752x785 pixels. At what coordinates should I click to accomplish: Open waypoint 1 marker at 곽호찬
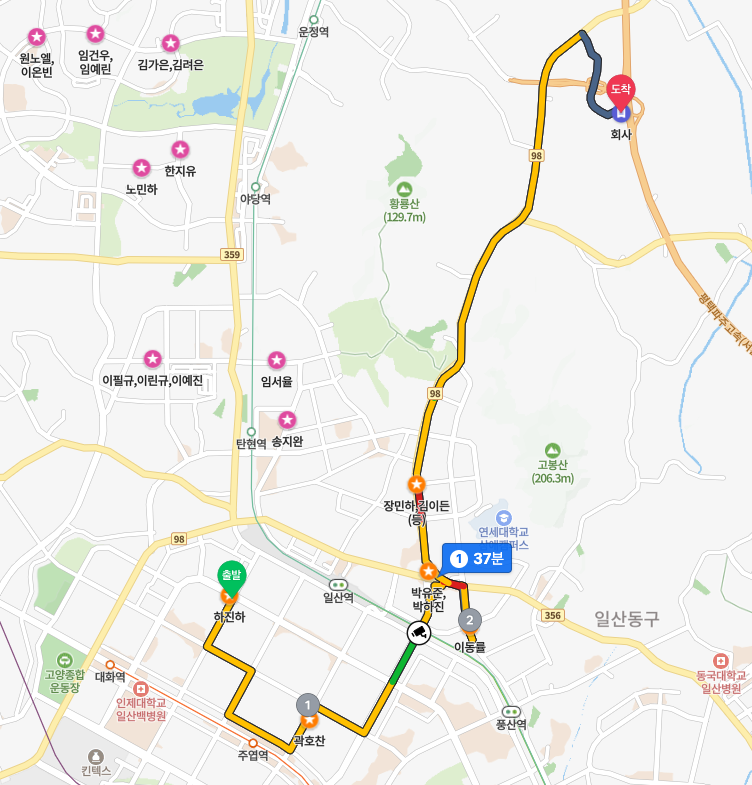308,706
